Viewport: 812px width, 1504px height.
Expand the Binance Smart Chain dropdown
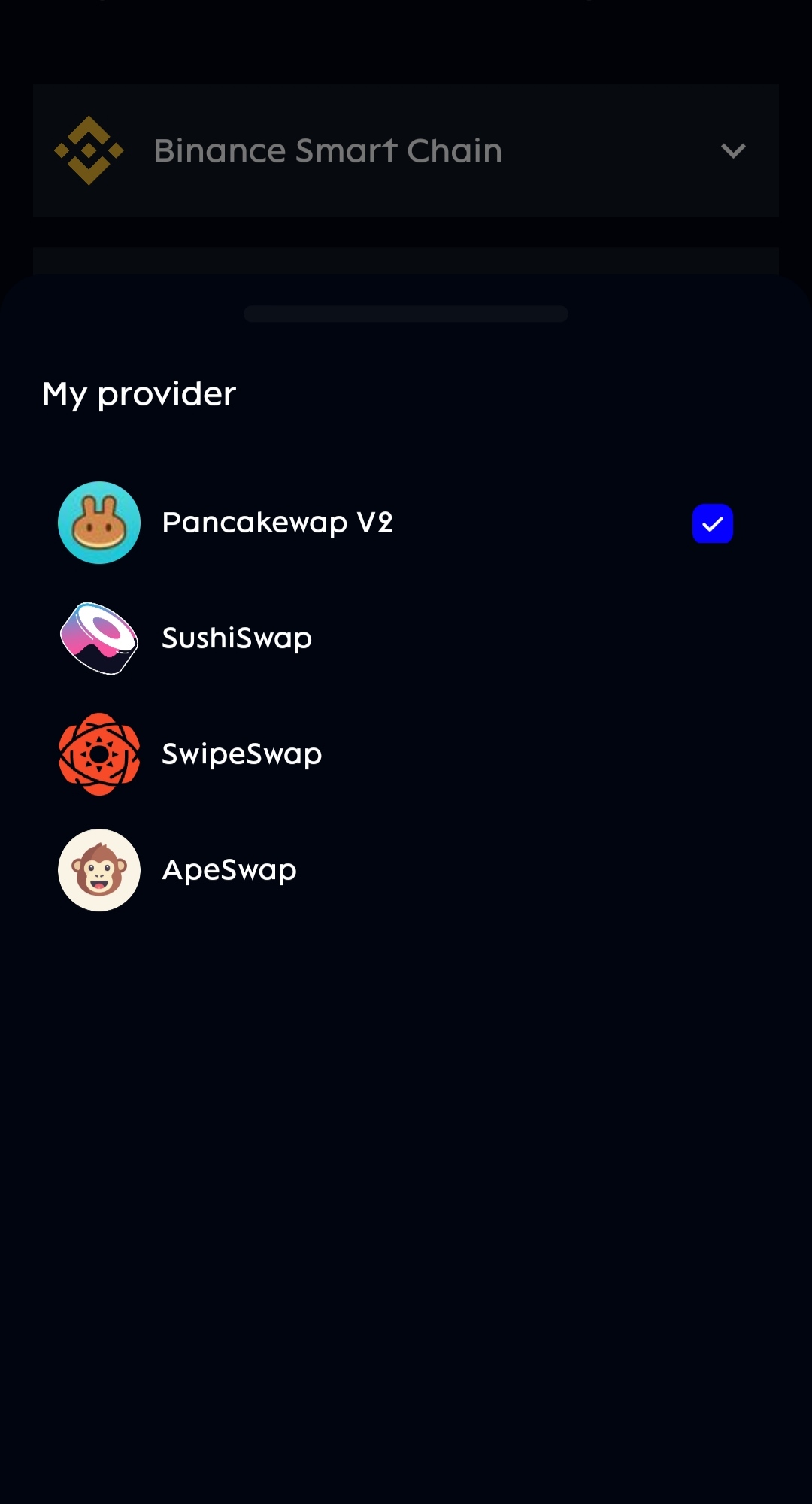coord(406,150)
